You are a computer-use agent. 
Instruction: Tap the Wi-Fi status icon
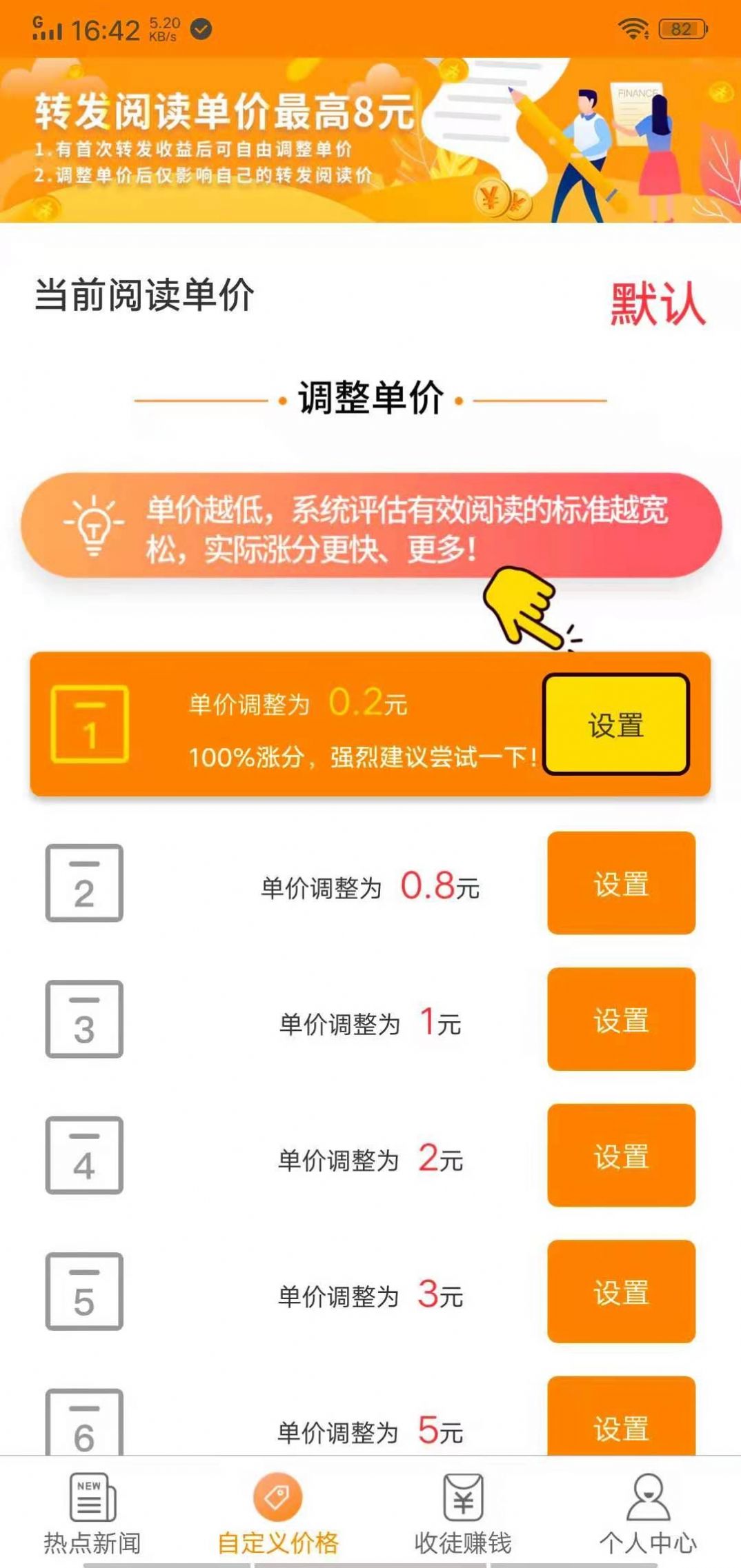[x=634, y=28]
